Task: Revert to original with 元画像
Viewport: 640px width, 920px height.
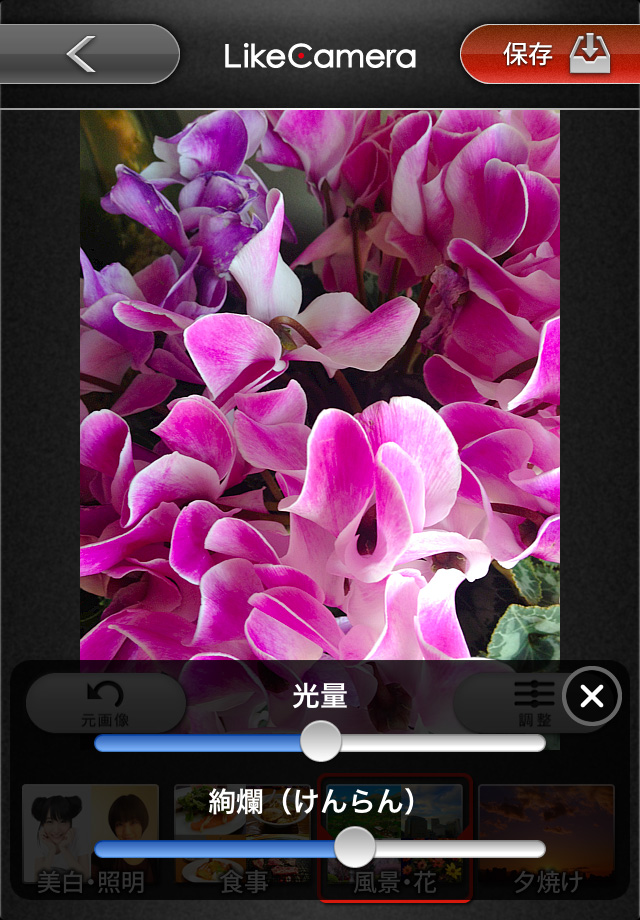Action: 105,702
